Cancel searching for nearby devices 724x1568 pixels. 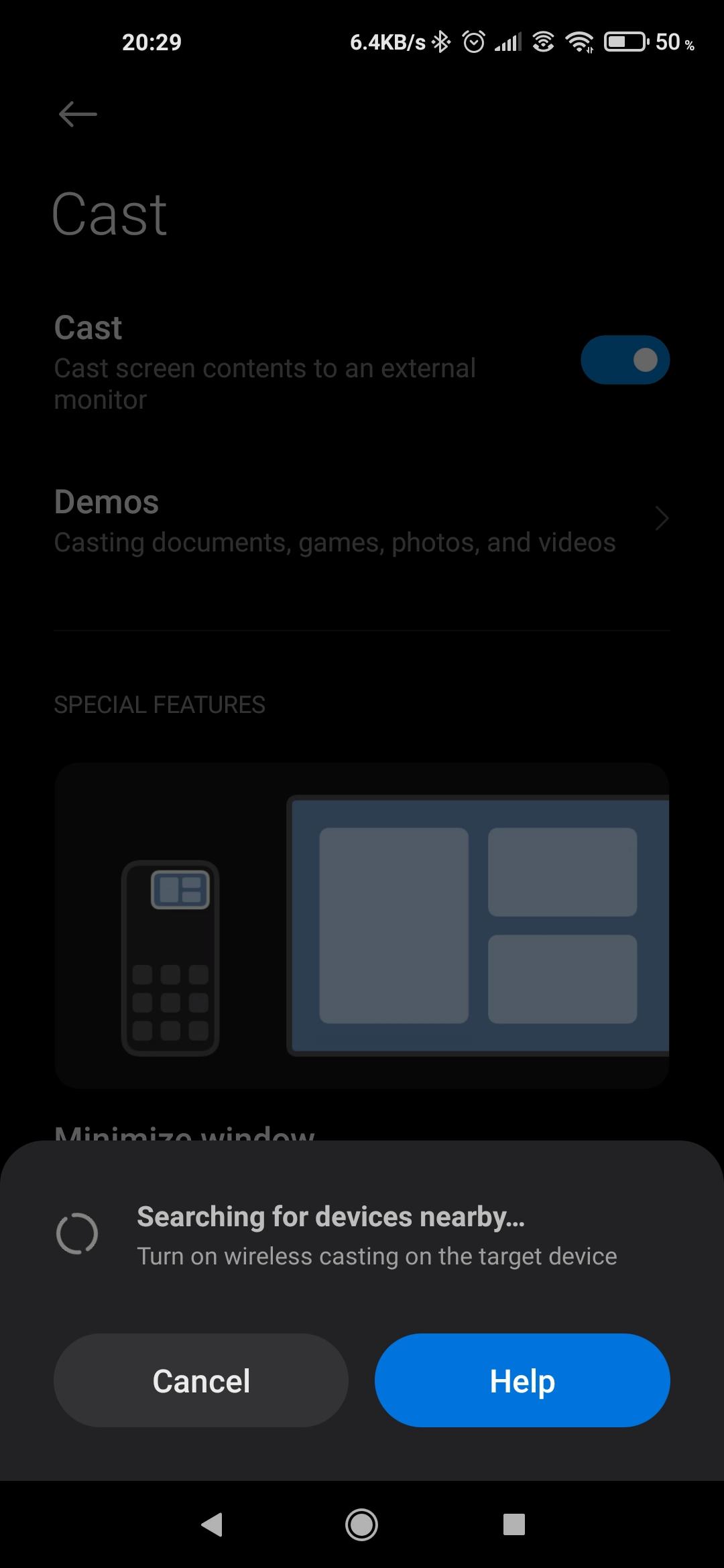tap(201, 1381)
